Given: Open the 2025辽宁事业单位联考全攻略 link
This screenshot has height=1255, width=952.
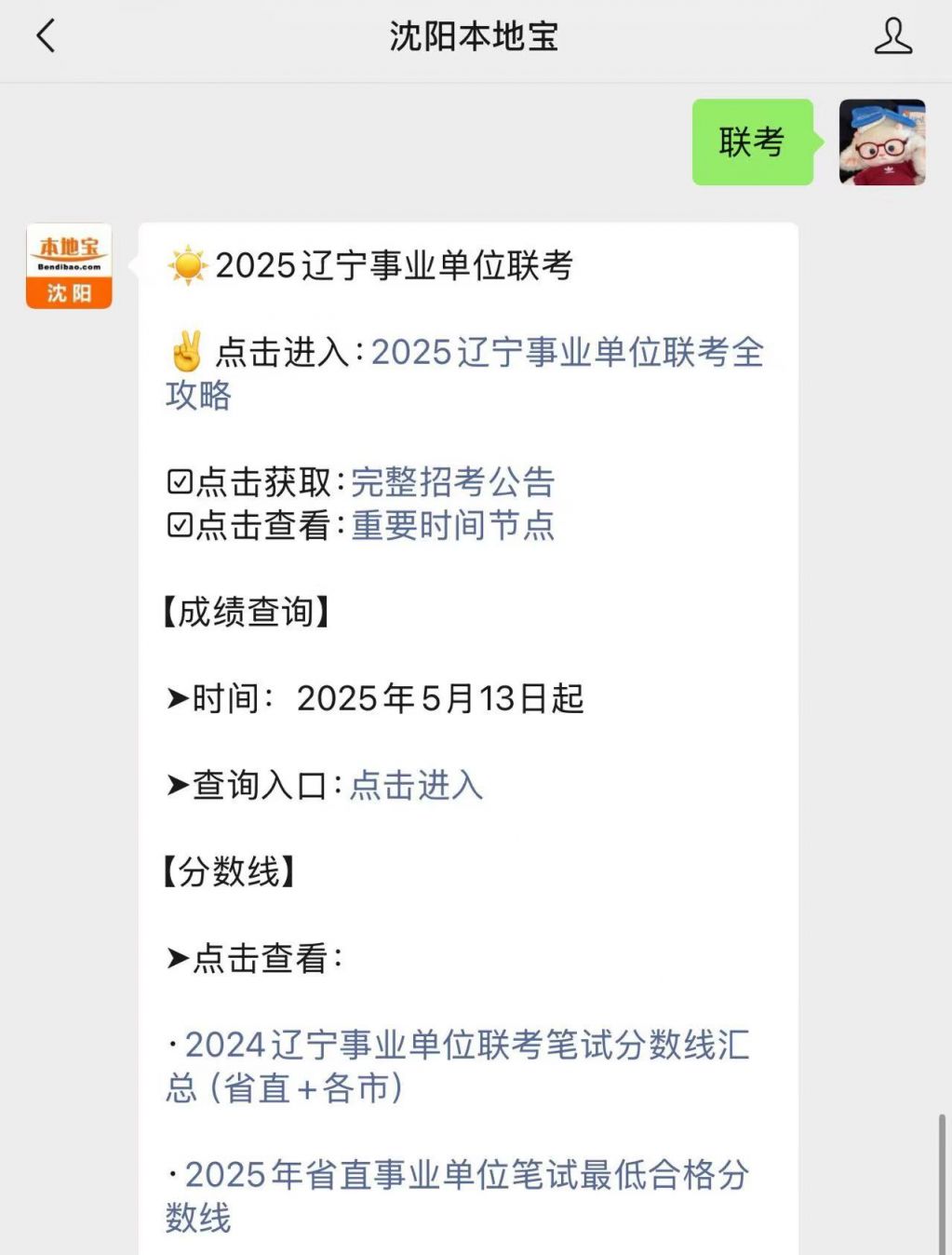Looking at the screenshot, I should pos(567,353).
